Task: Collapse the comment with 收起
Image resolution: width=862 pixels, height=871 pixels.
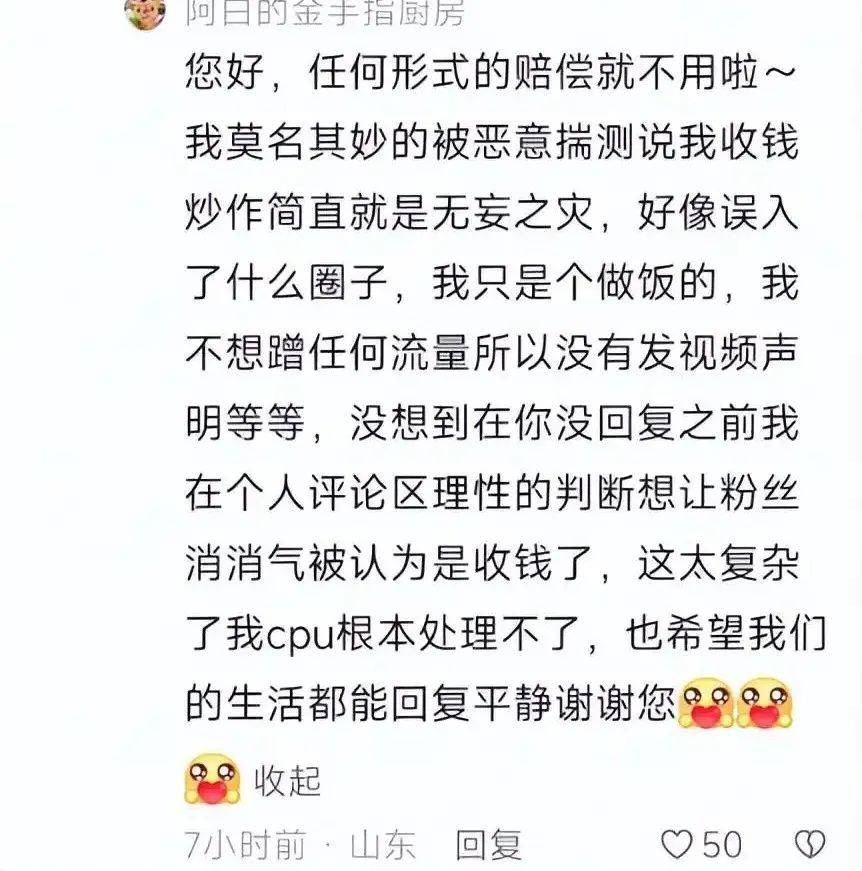Action: [288, 780]
